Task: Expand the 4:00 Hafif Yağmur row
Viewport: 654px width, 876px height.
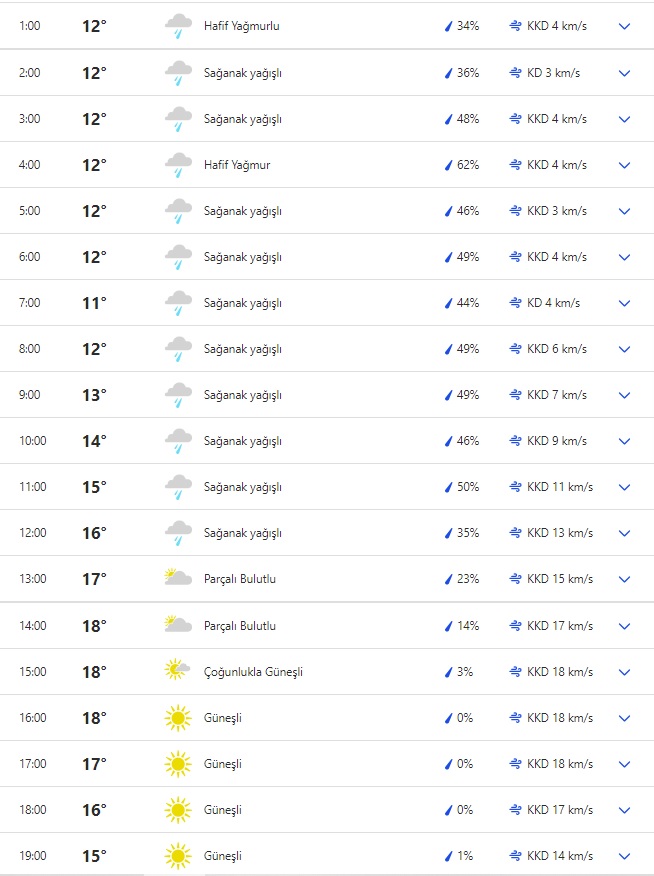Action: point(625,165)
